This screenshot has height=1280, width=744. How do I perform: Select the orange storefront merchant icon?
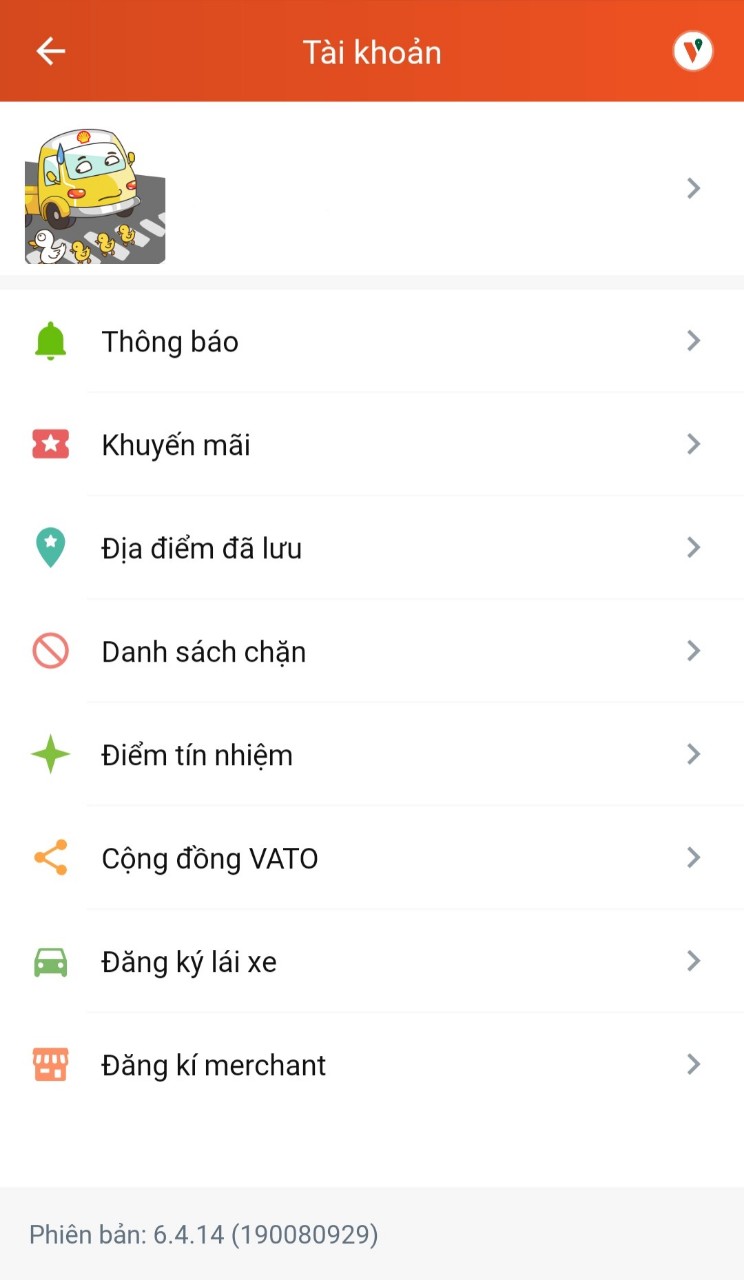point(49,1064)
